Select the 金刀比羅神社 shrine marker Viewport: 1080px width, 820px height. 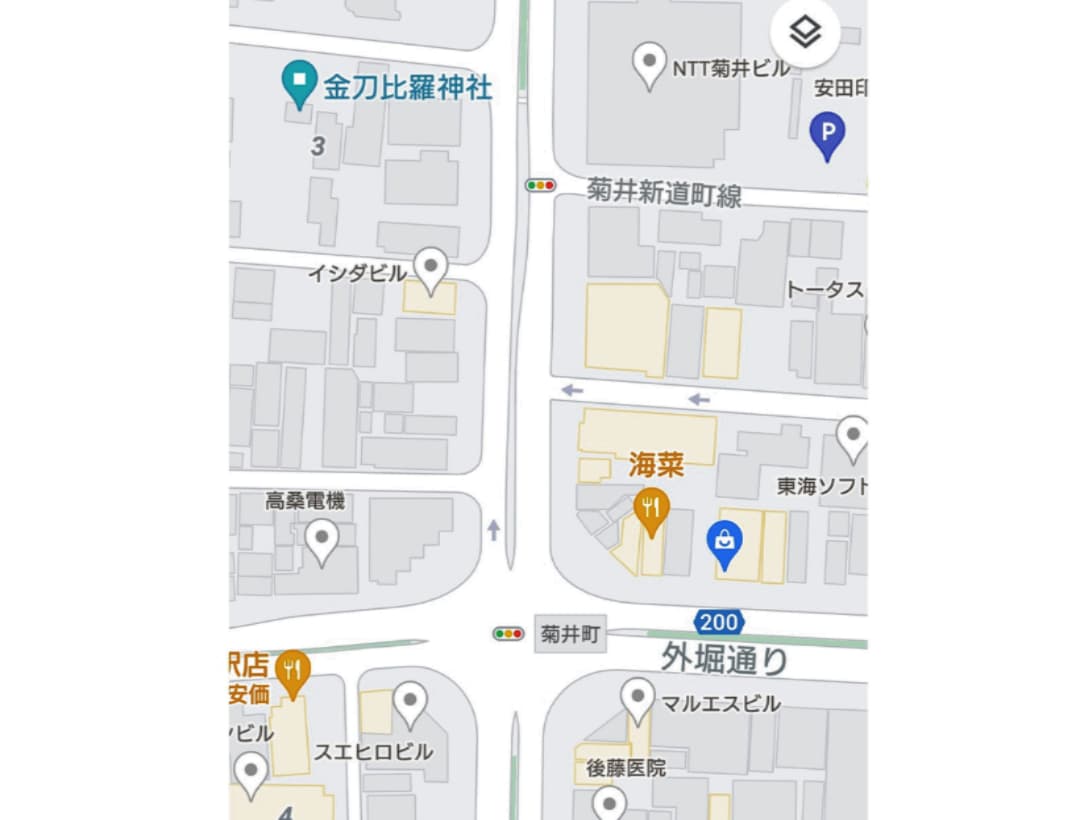(298, 83)
